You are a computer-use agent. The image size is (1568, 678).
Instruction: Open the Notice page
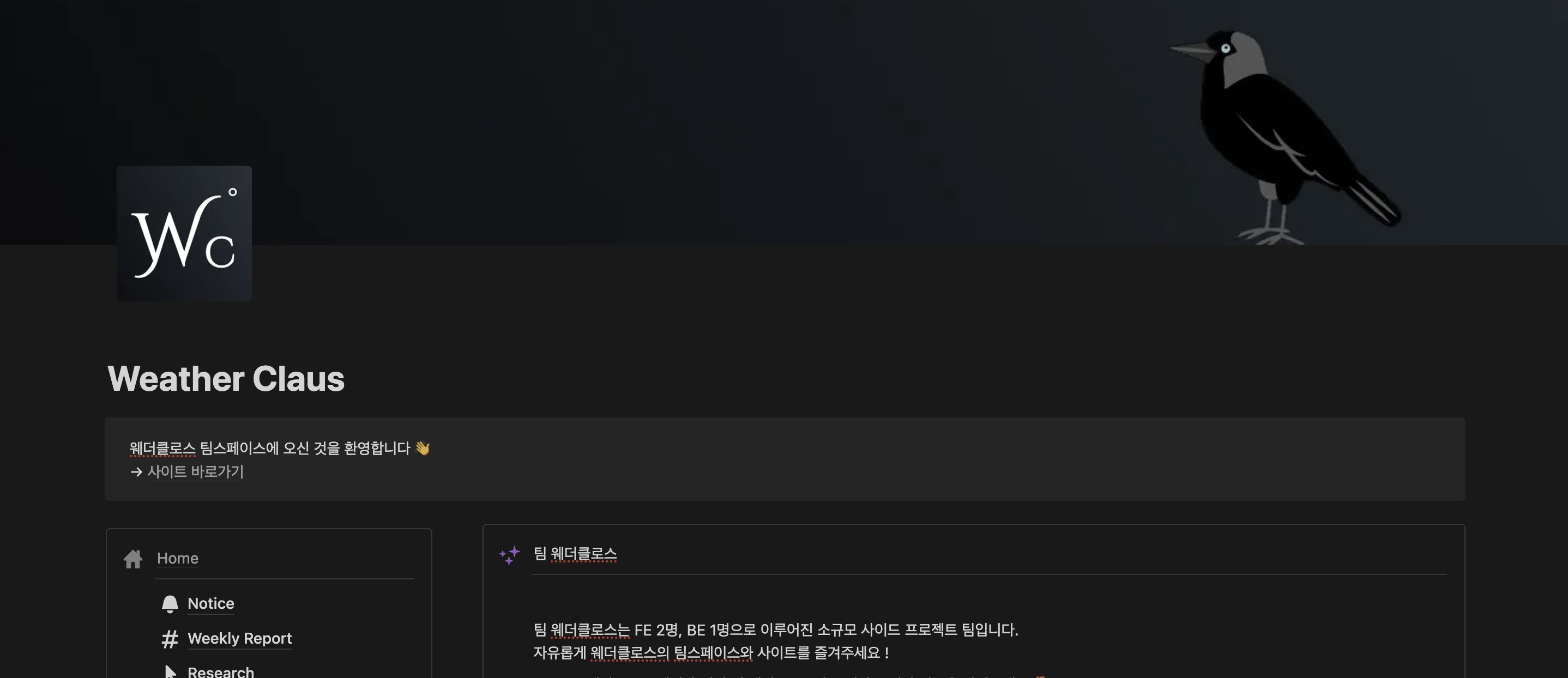click(x=210, y=603)
